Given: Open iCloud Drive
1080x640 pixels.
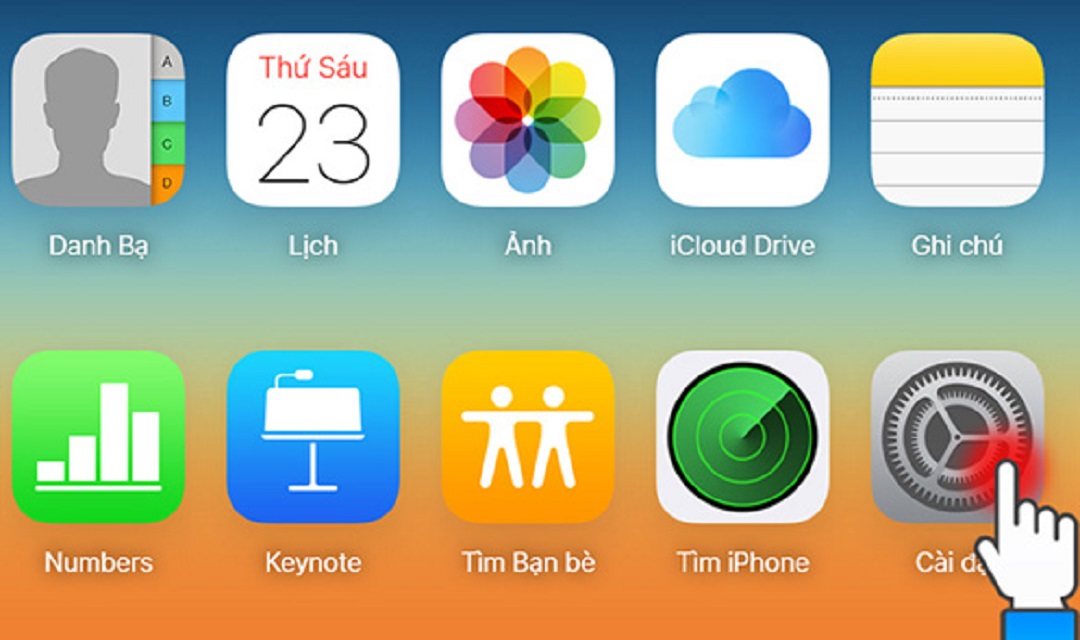Looking at the screenshot, I should coord(742,120).
